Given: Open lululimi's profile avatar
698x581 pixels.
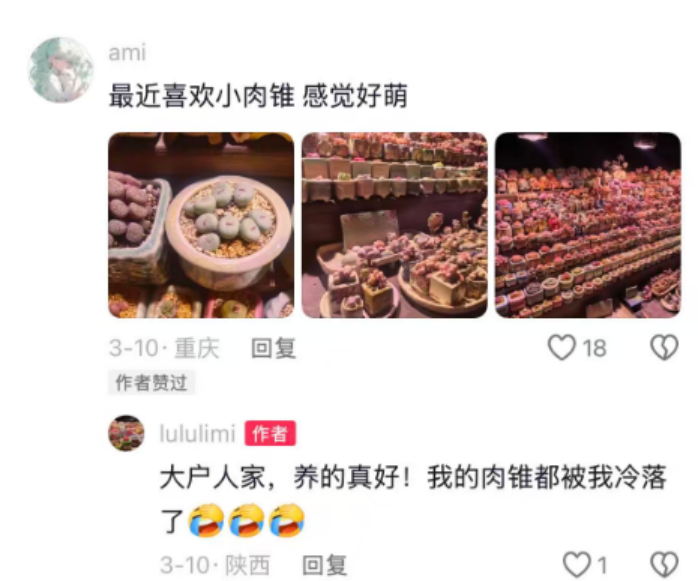Looking at the screenshot, I should 127,433.
